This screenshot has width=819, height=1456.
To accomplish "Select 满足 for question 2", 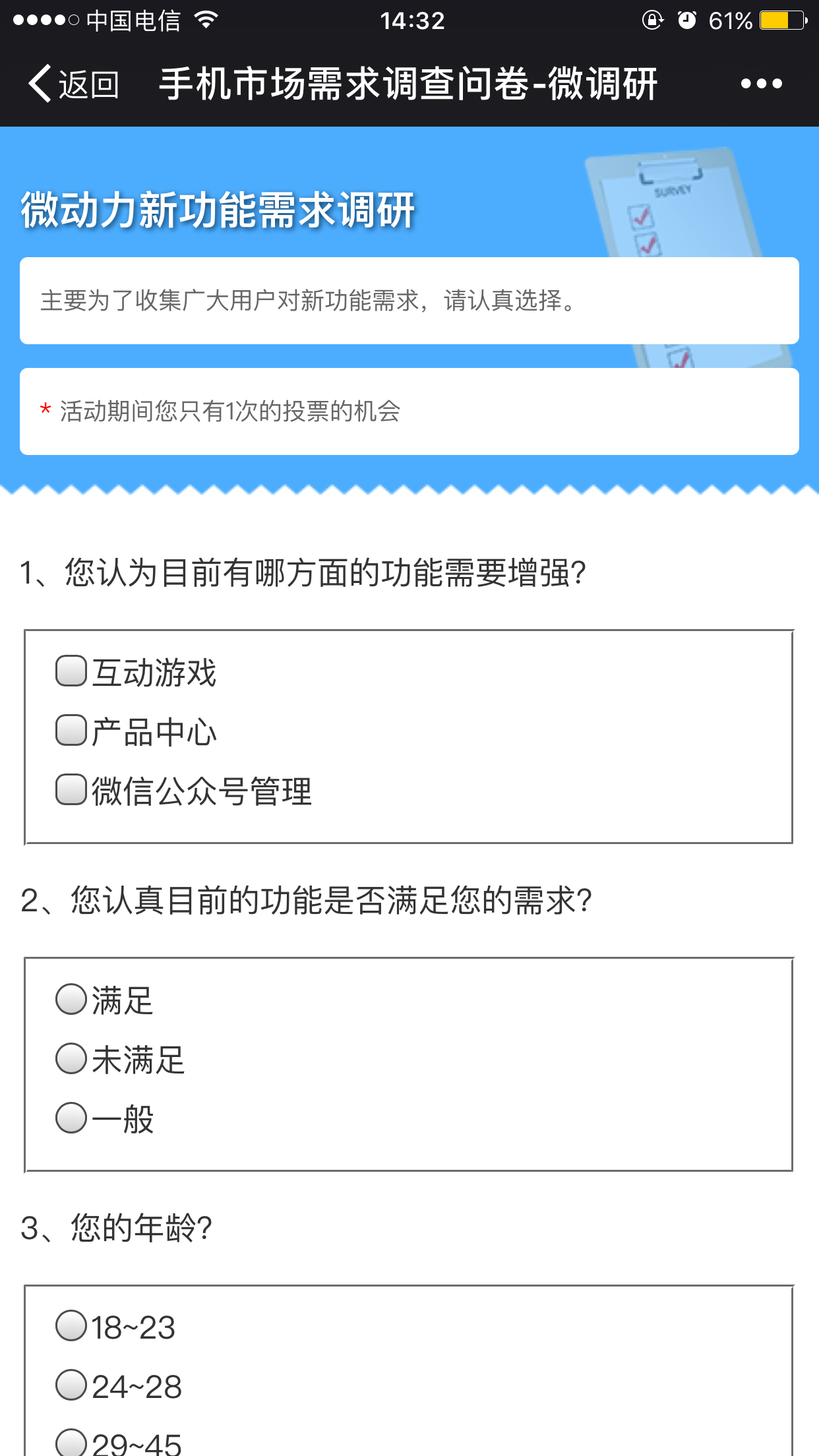I will [71, 999].
